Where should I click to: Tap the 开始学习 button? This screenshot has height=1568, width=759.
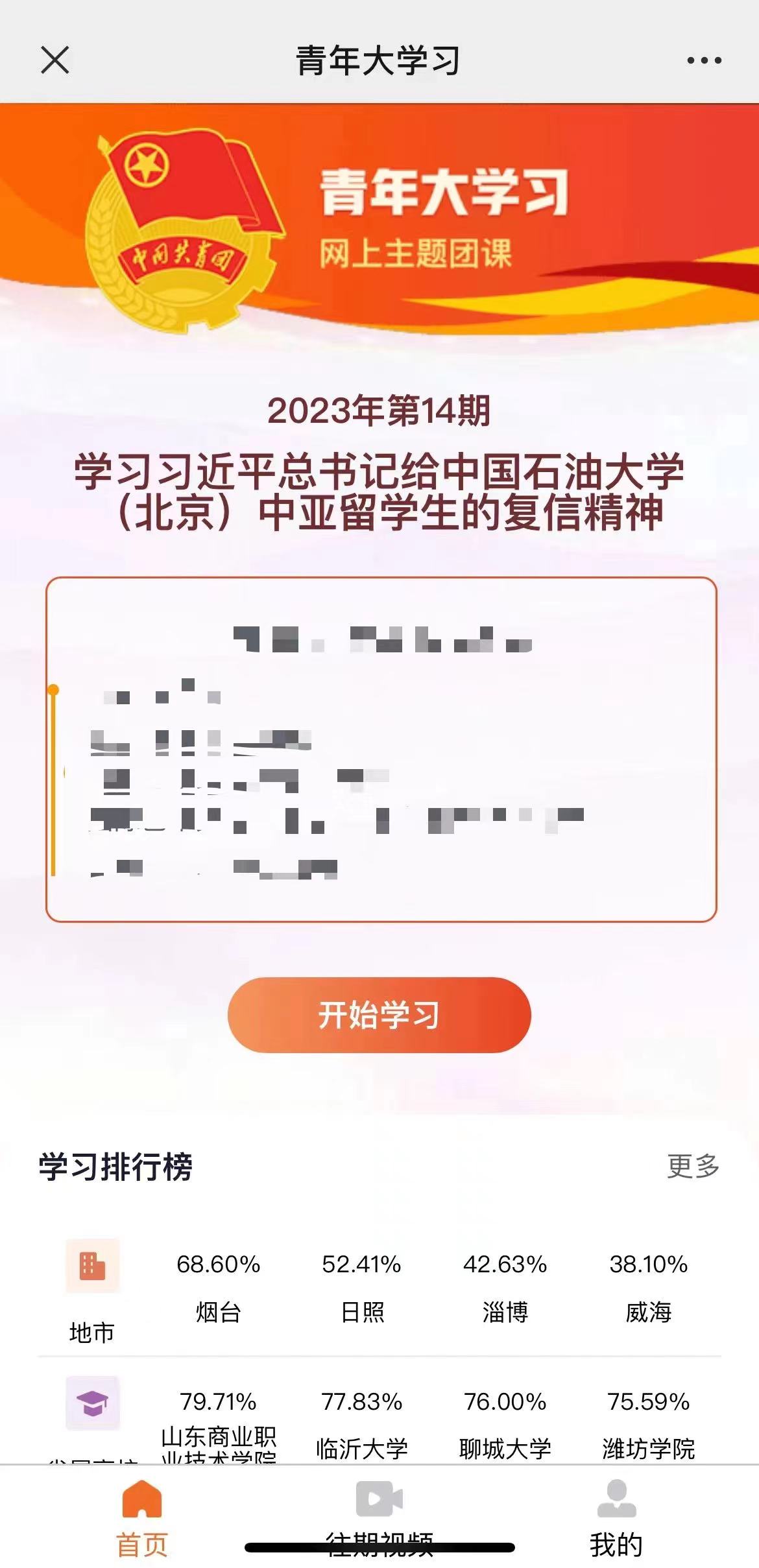click(379, 1015)
